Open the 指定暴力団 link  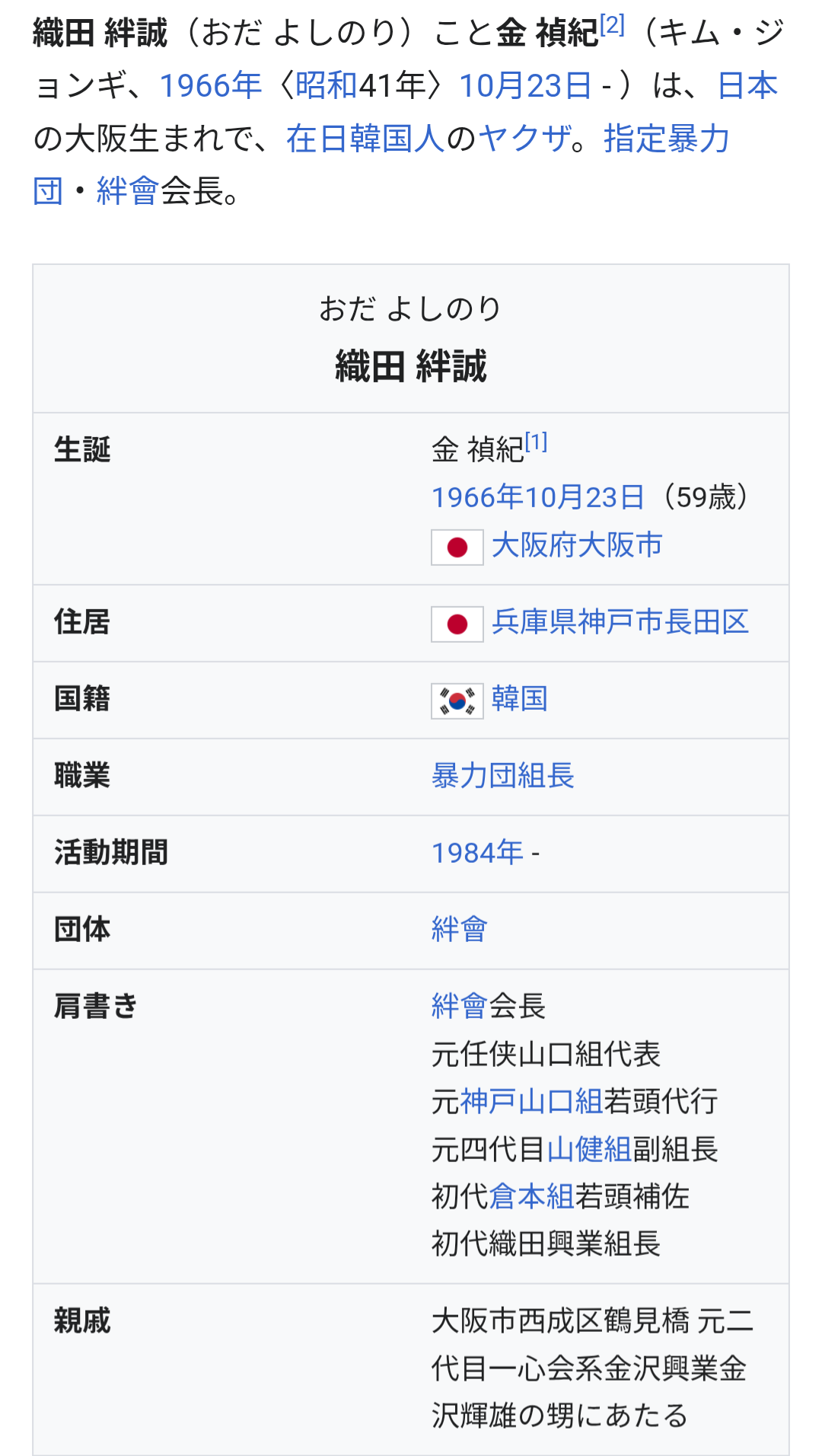666,139
